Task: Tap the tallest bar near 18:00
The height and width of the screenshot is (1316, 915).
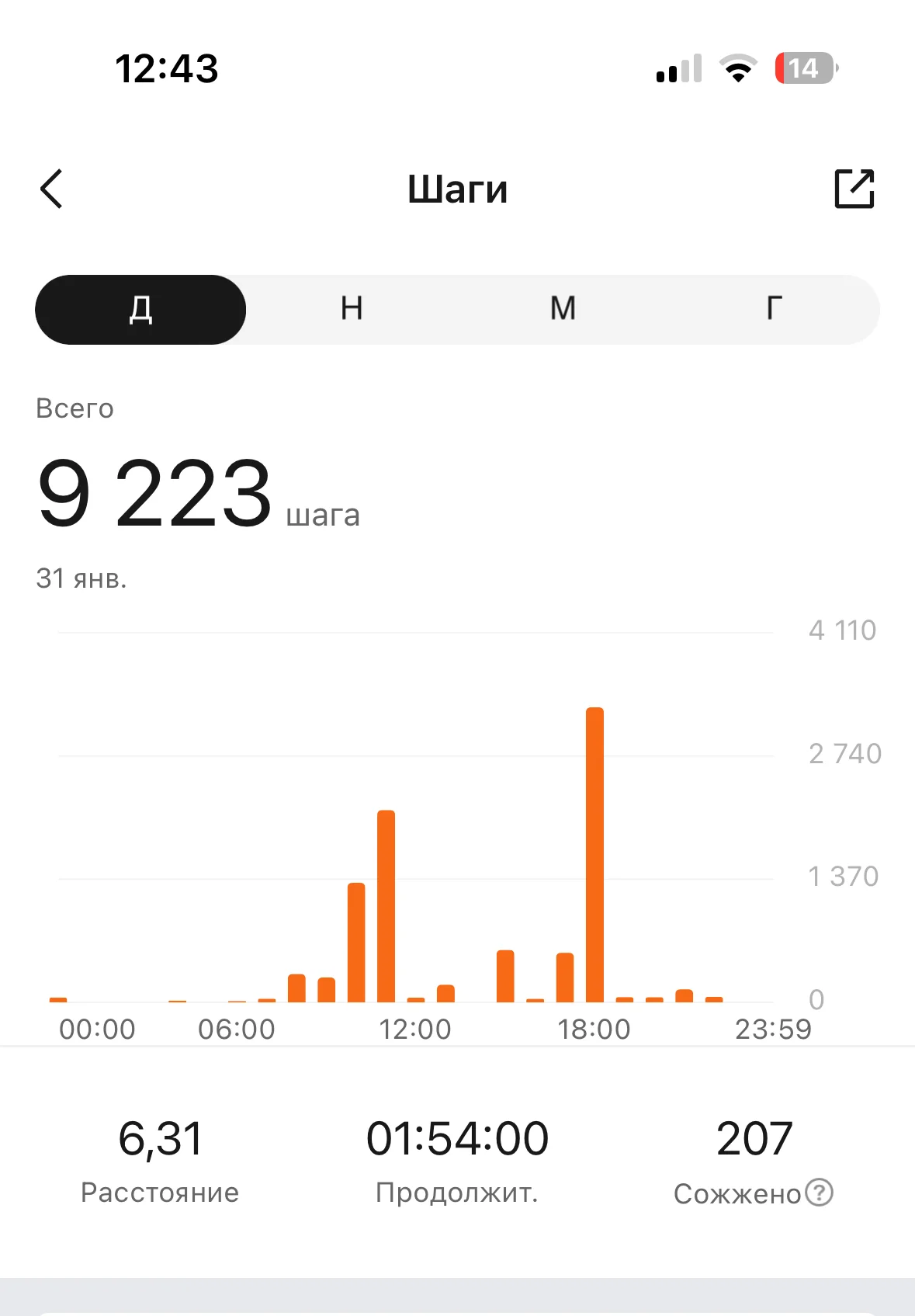Action: pyautogui.click(x=594, y=854)
